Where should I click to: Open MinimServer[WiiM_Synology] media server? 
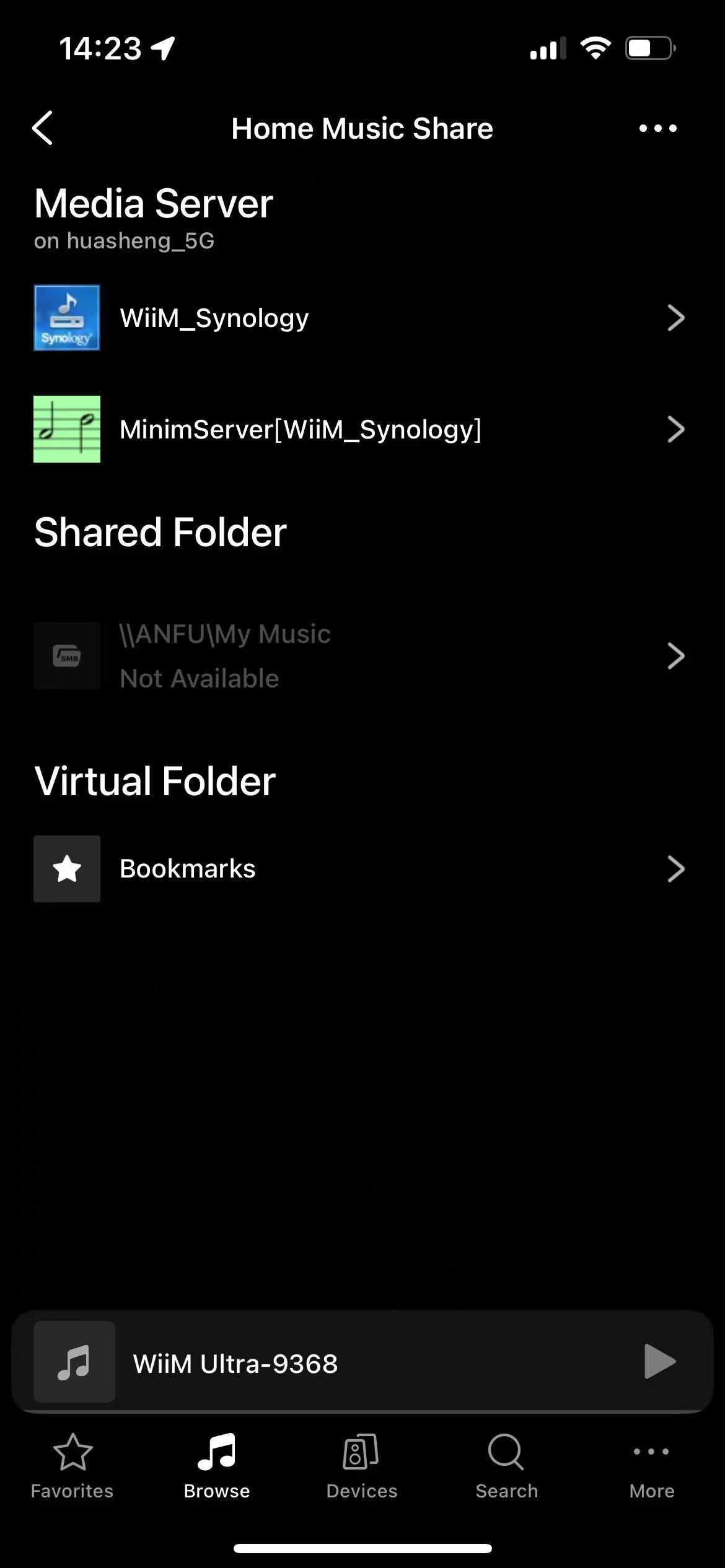click(x=362, y=429)
